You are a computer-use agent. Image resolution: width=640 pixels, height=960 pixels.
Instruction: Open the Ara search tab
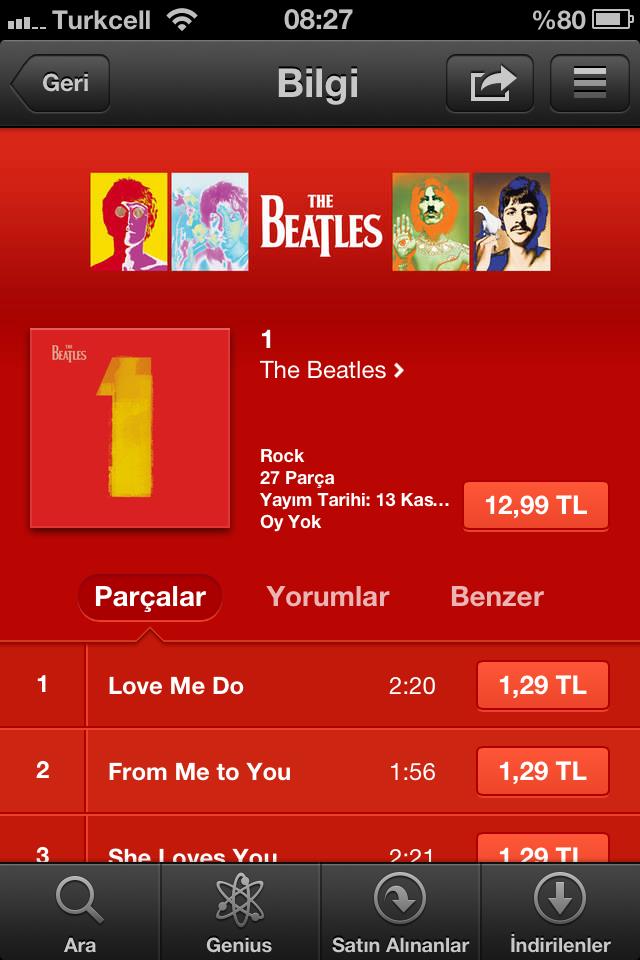tap(80, 912)
